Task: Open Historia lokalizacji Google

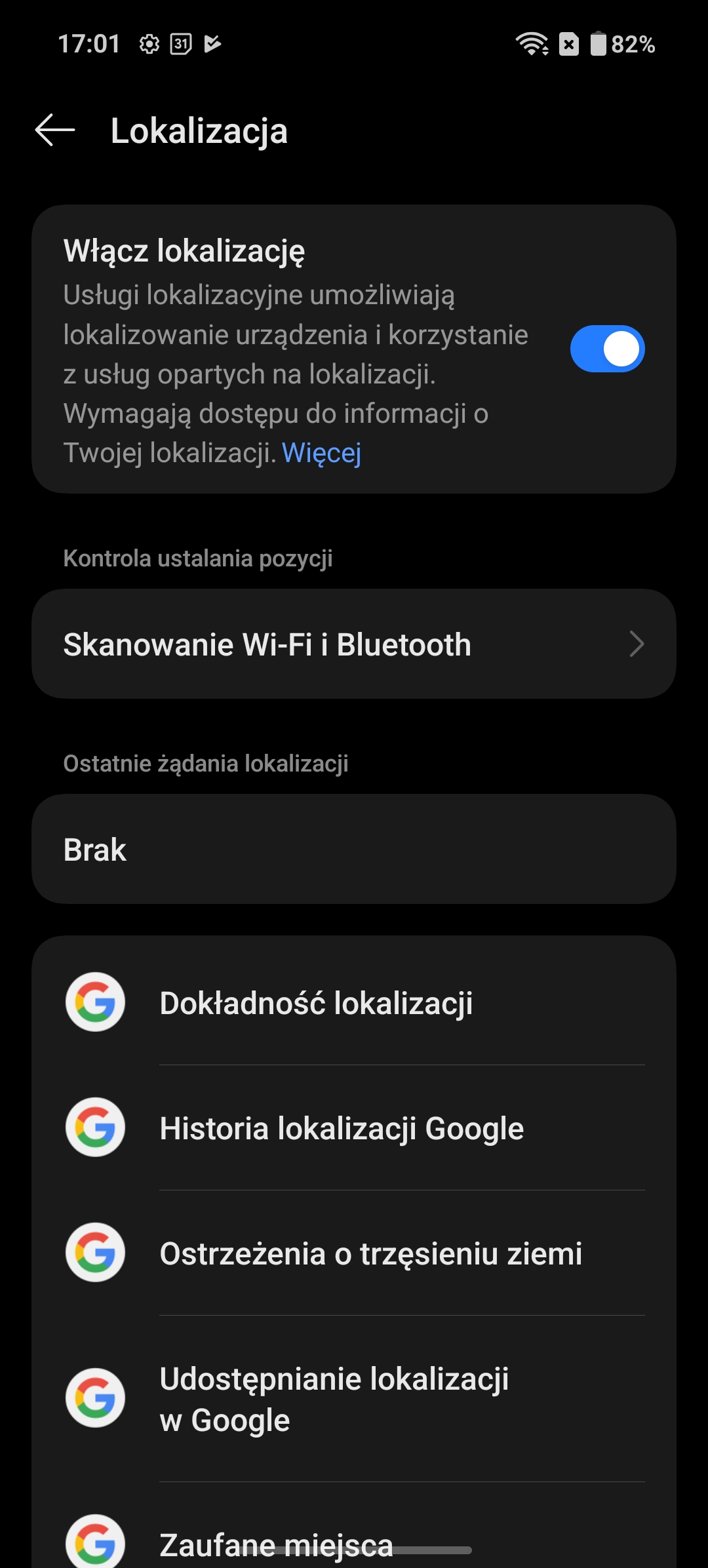Action: pos(354,1127)
